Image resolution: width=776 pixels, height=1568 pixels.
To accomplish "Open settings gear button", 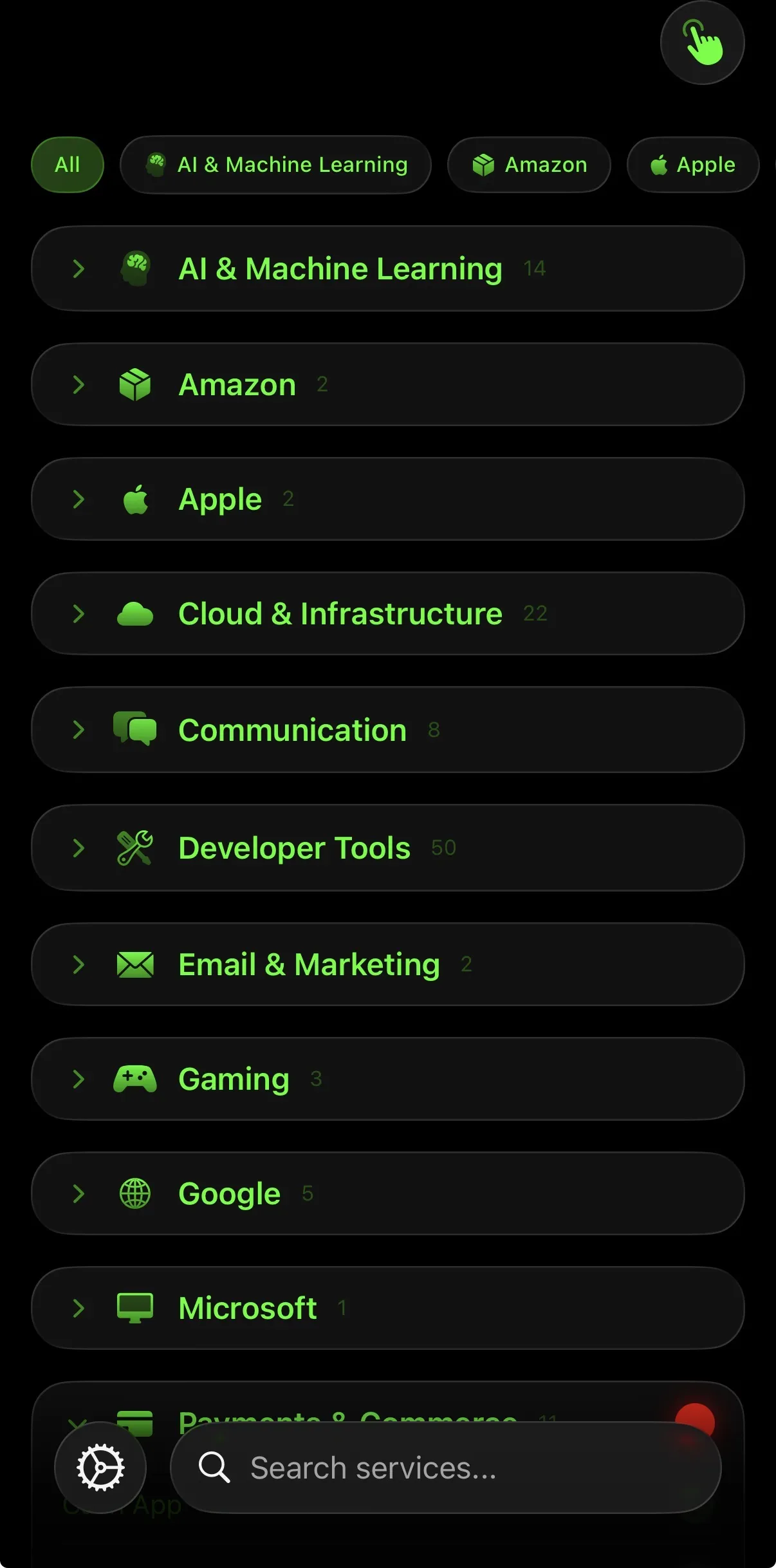I will click(x=100, y=1468).
